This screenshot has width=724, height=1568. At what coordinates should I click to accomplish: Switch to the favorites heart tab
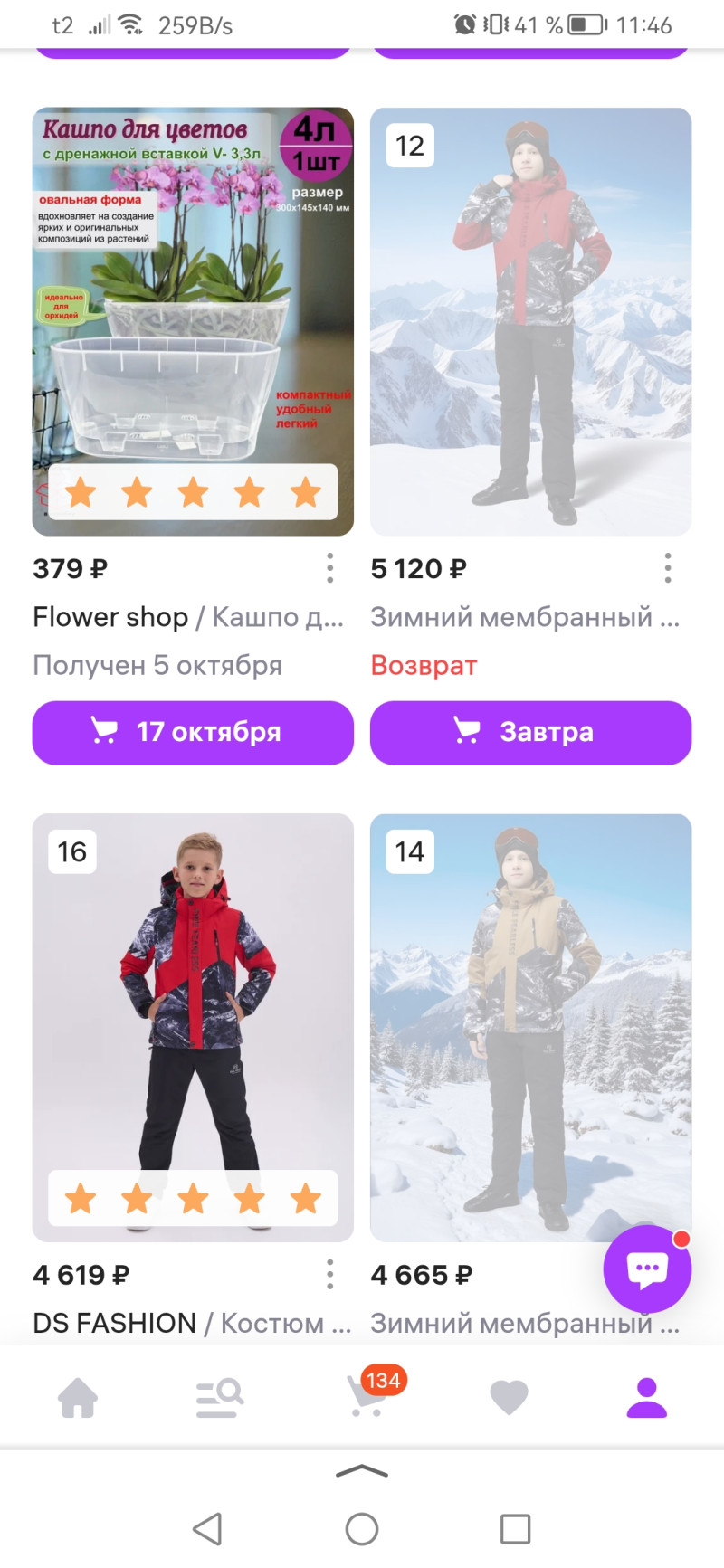click(509, 1397)
